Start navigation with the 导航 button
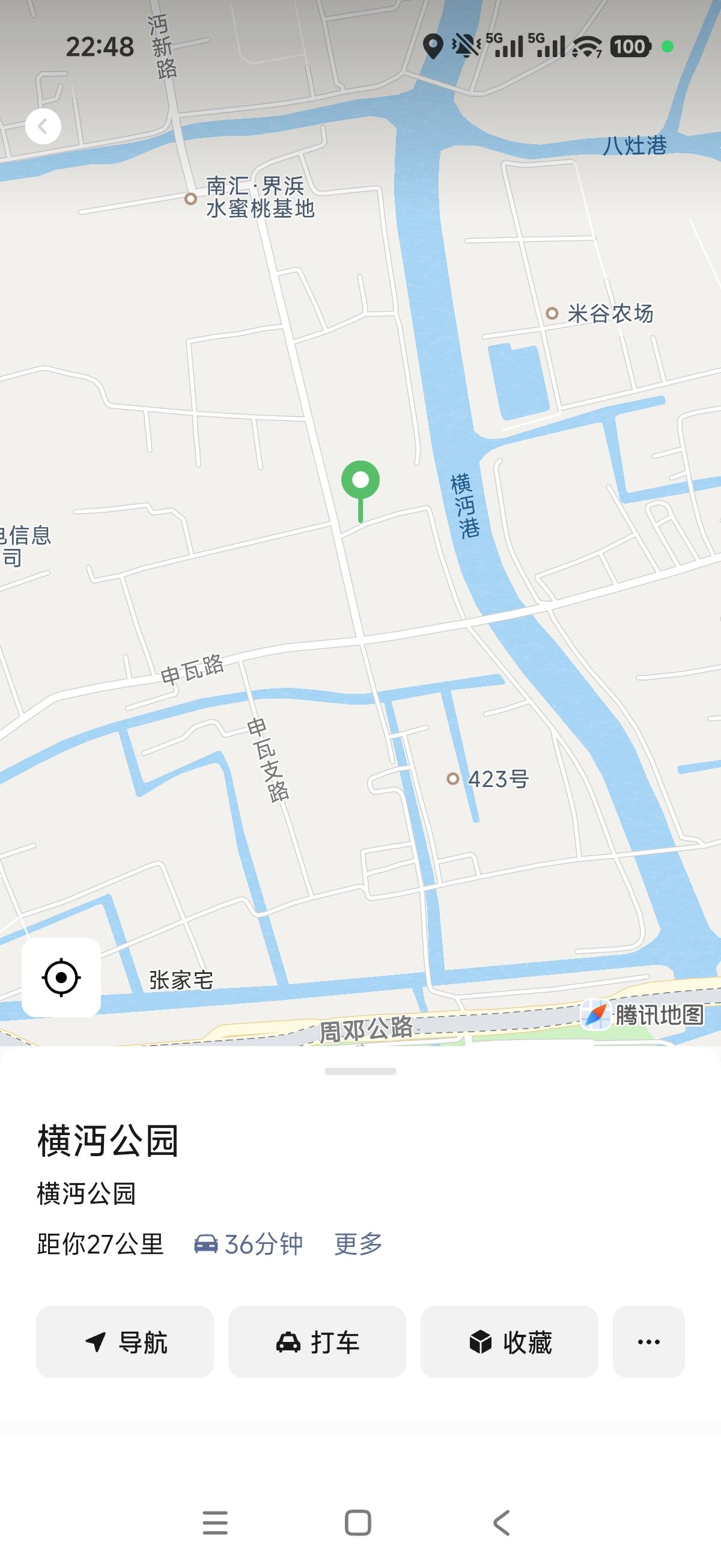The image size is (721, 1568). click(125, 1341)
